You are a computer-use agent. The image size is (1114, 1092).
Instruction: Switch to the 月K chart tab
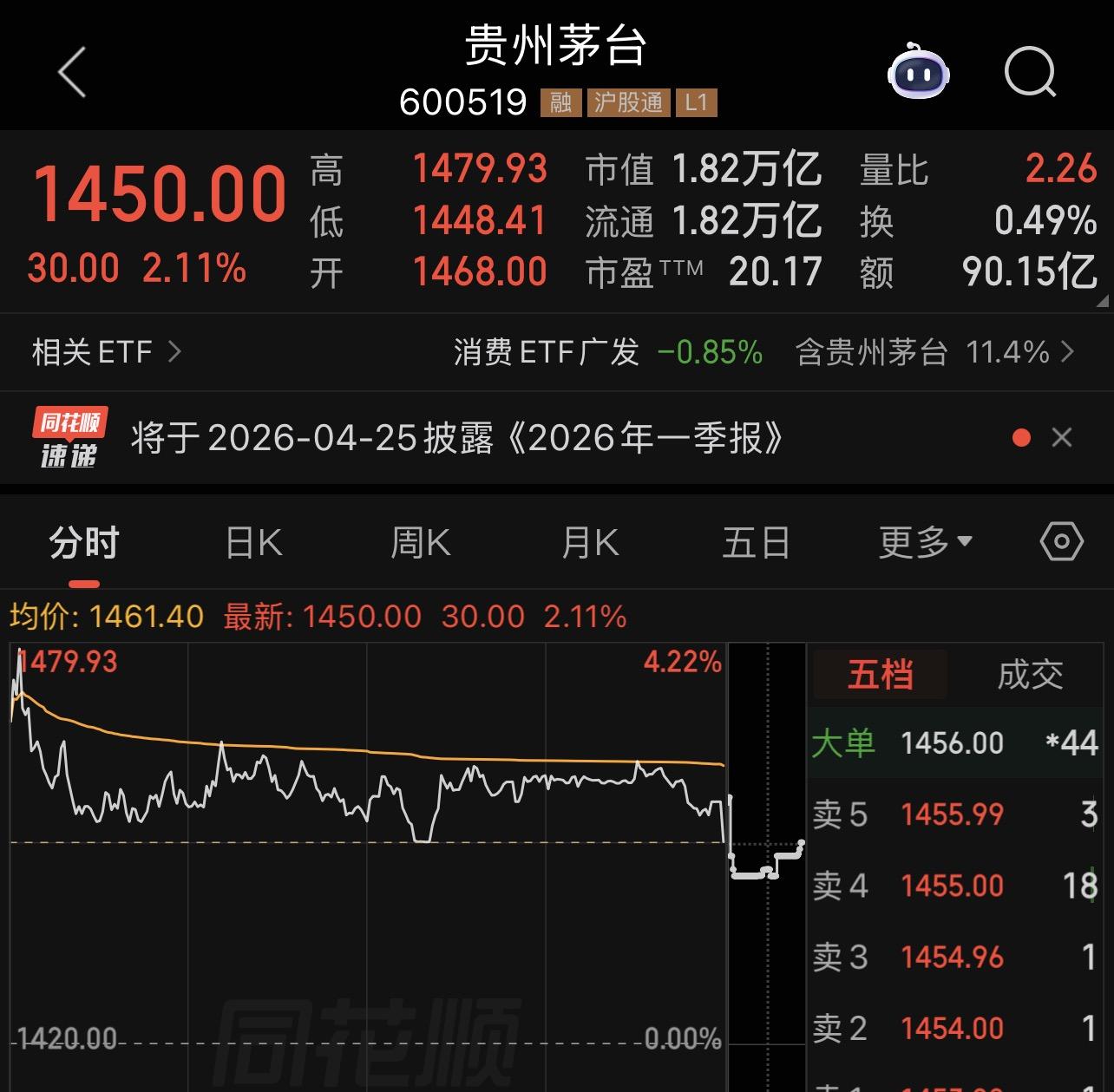click(590, 544)
